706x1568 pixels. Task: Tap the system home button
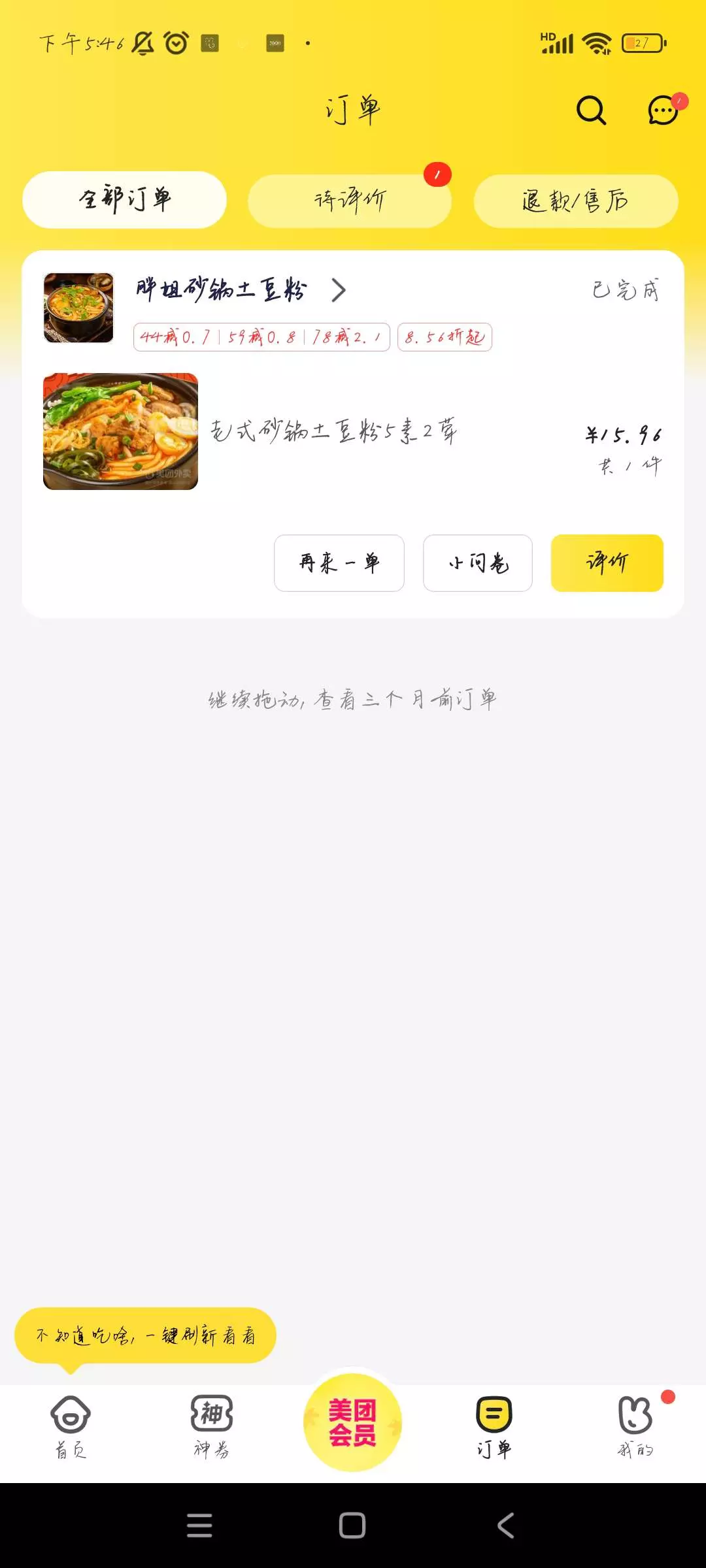point(352,1526)
